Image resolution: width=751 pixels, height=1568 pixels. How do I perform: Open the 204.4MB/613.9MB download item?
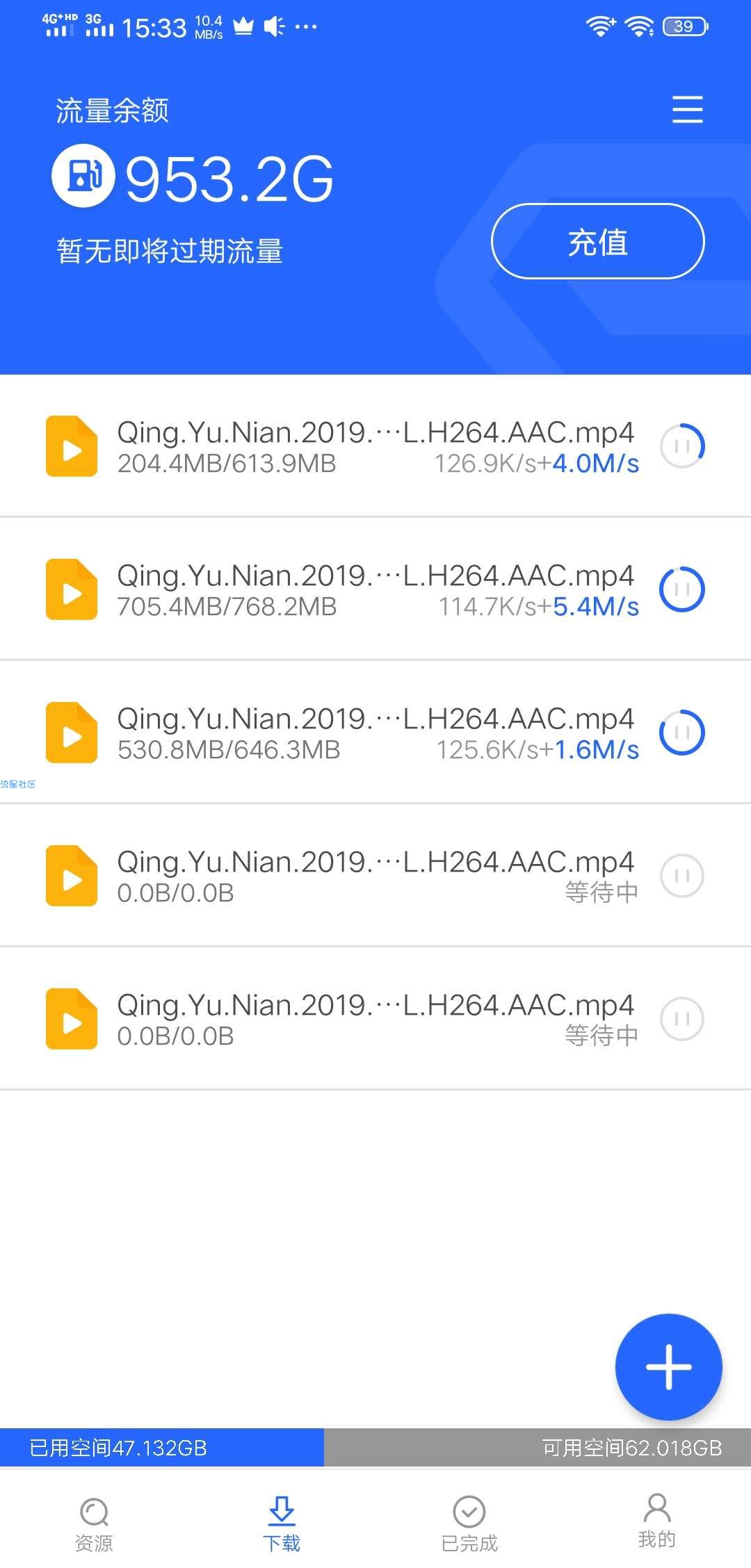[375, 446]
